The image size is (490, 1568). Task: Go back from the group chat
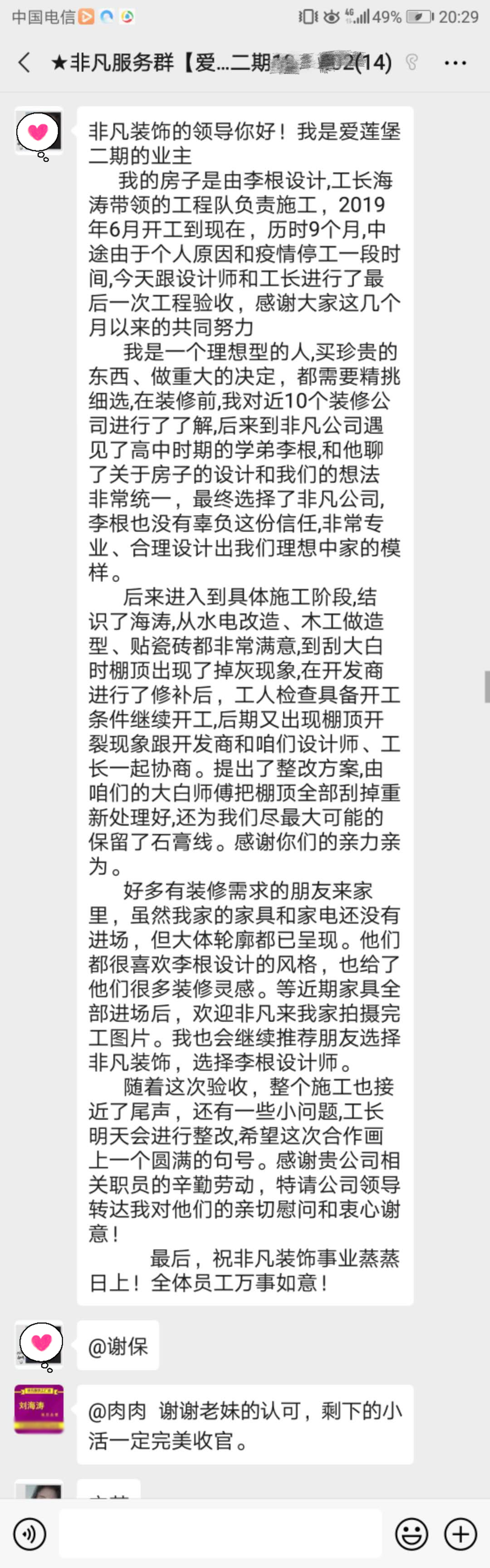(24, 63)
